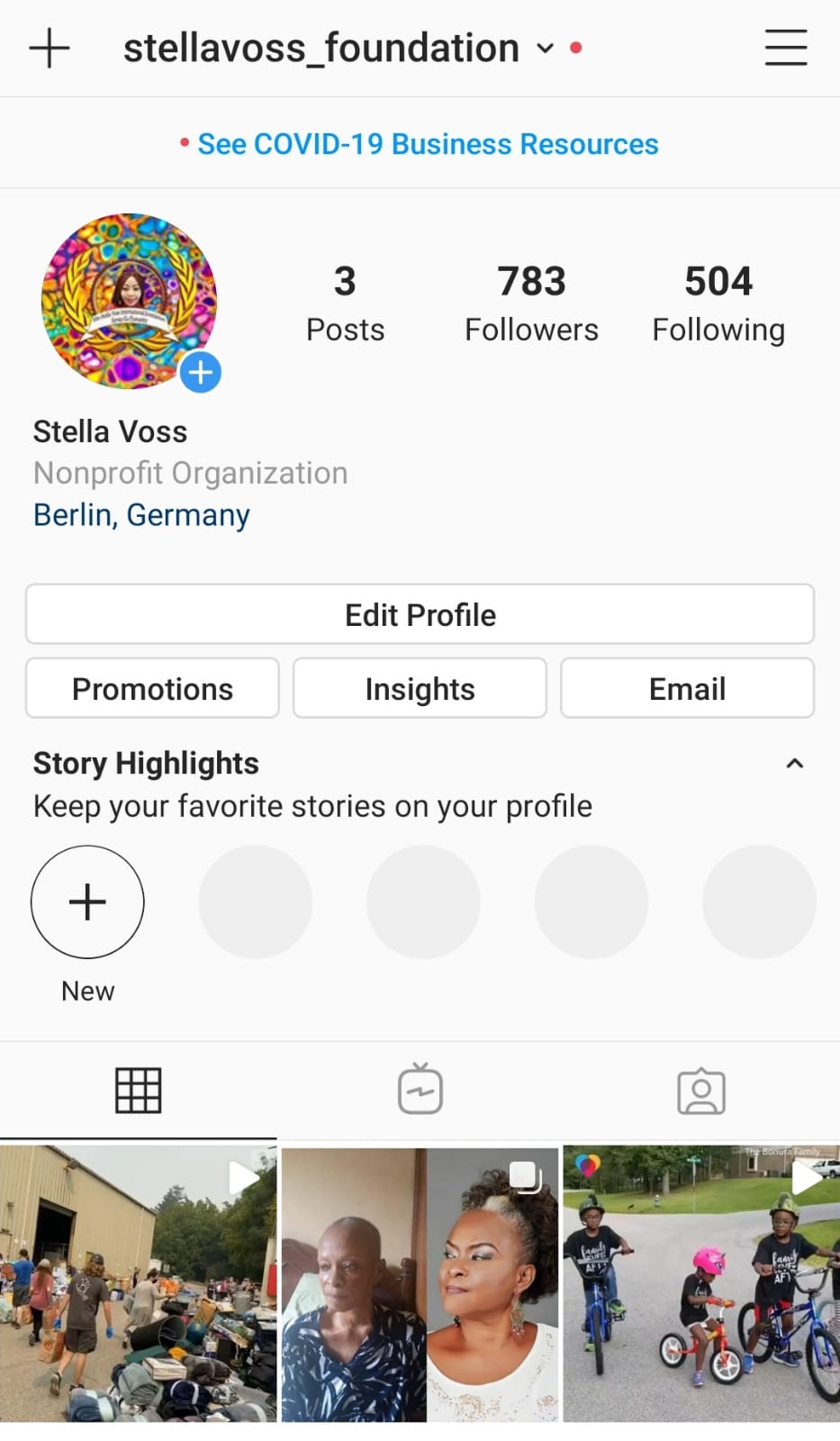Screen dimensions: 840x1441
Task: Switch to the IGTV tab
Action: 420,1091
